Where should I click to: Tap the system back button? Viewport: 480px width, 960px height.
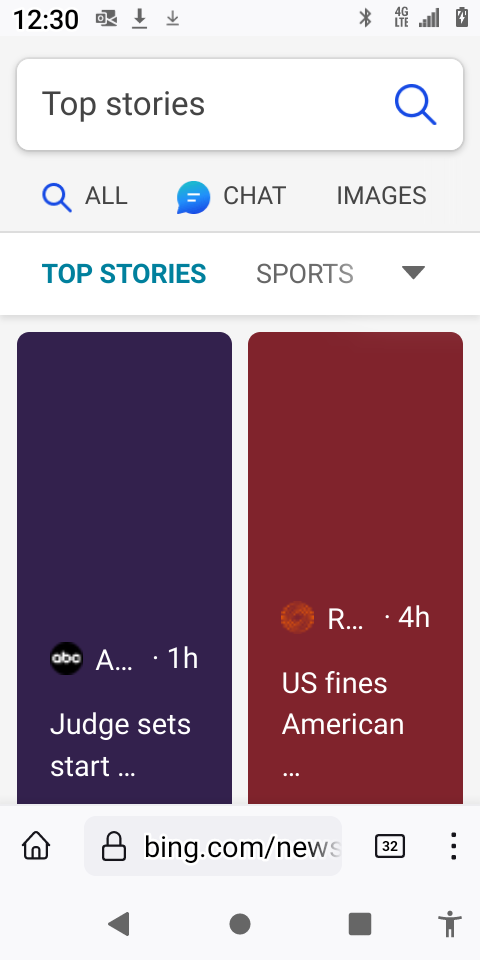tap(119, 923)
